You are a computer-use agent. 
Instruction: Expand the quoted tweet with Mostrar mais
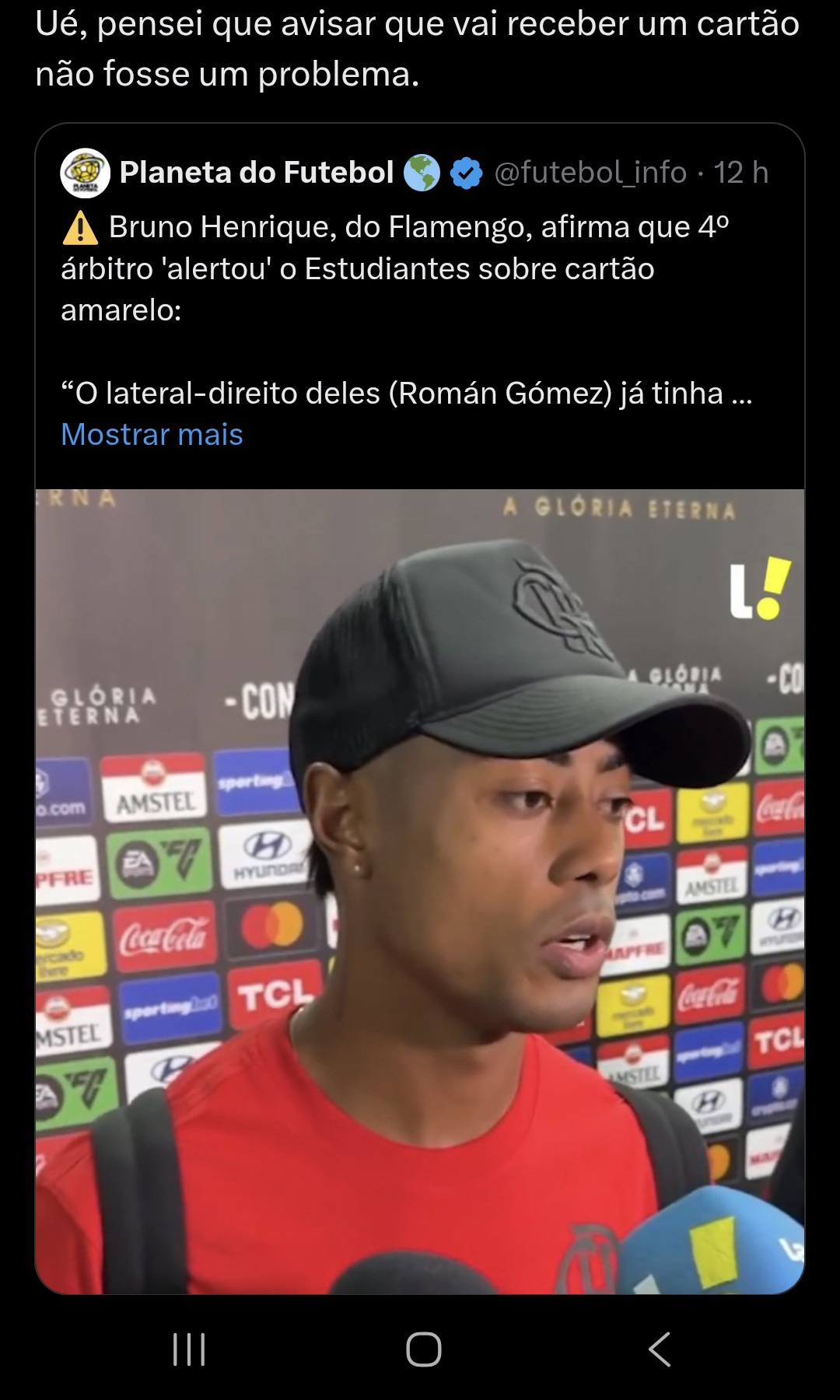point(152,435)
